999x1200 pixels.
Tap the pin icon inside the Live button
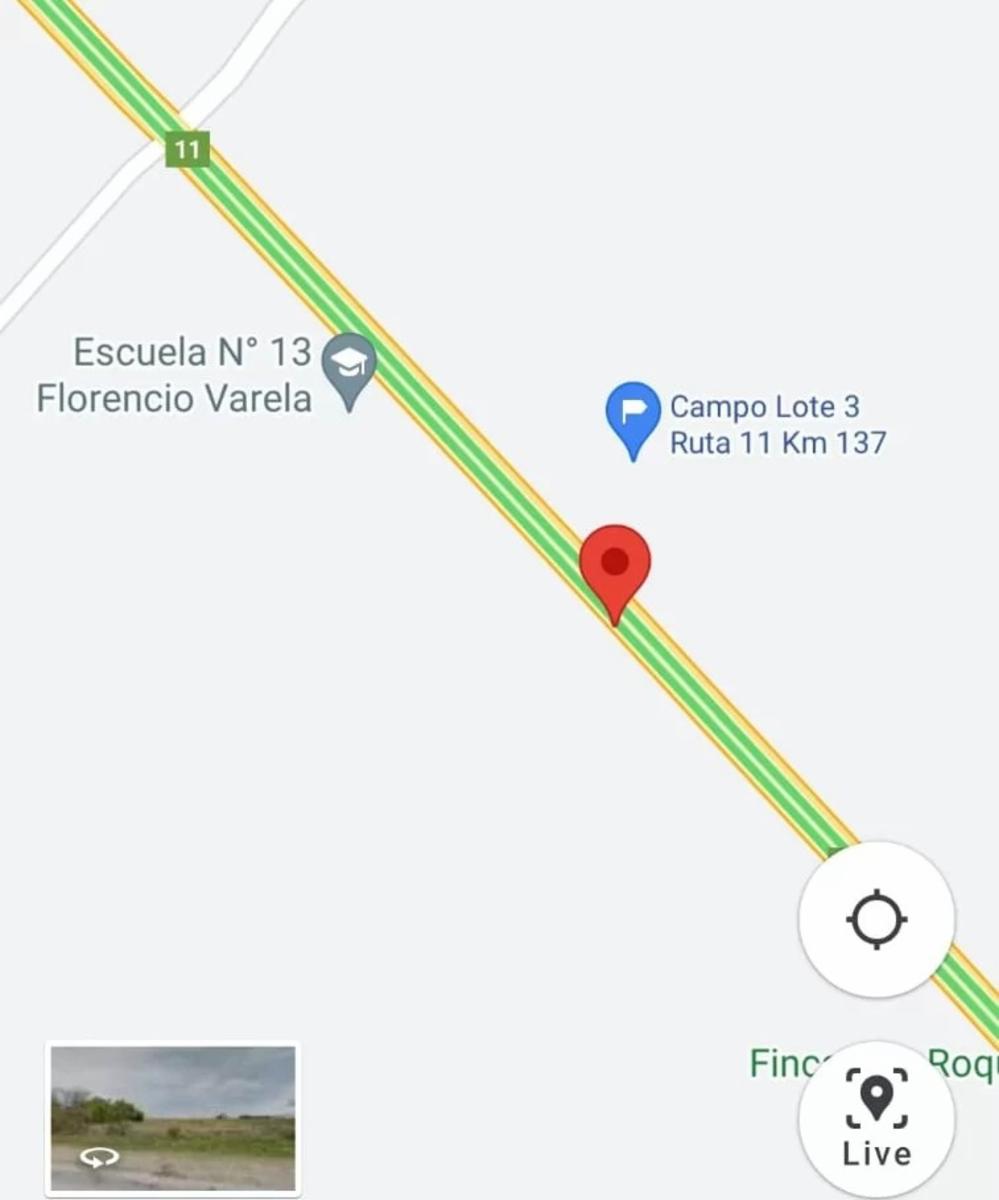(875, 1098)
